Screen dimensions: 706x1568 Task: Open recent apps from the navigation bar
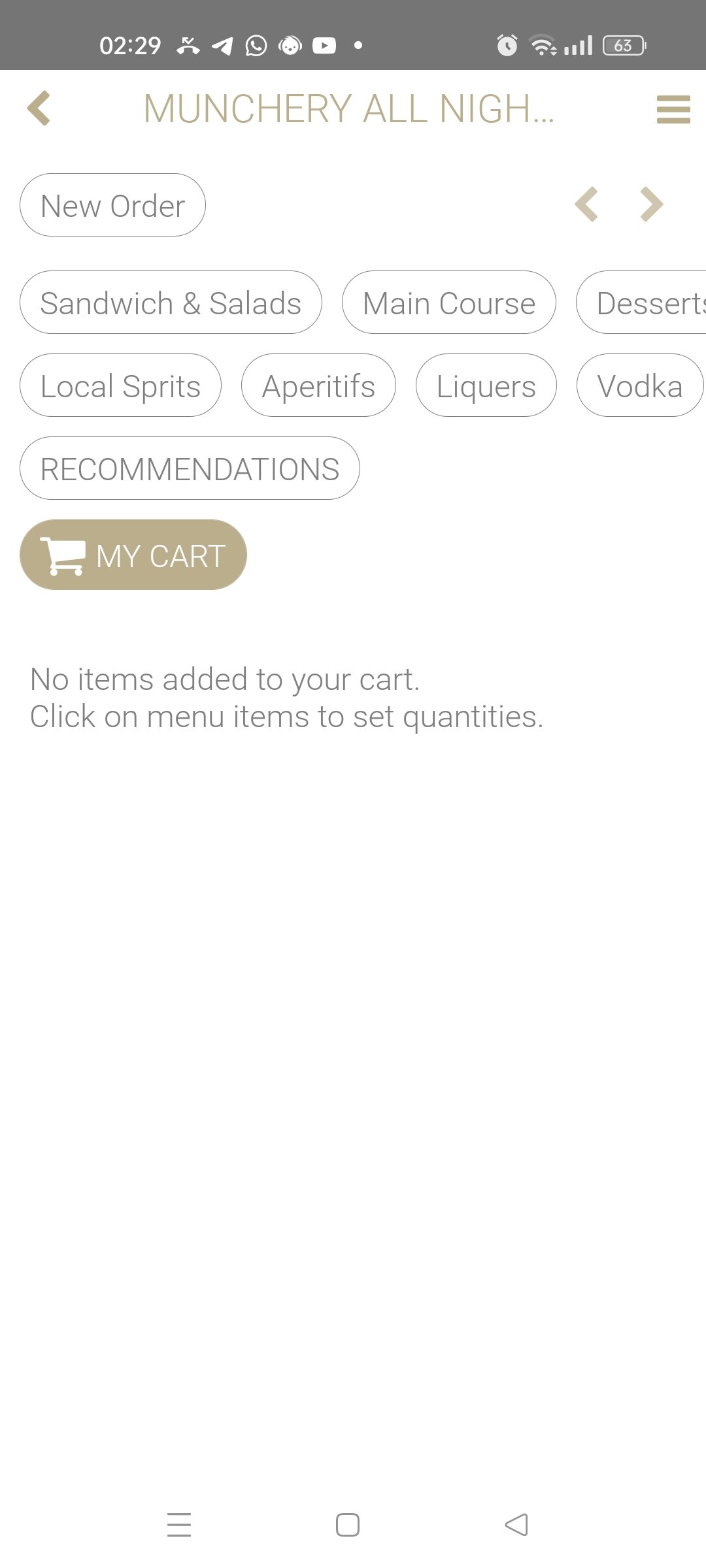179,1525
